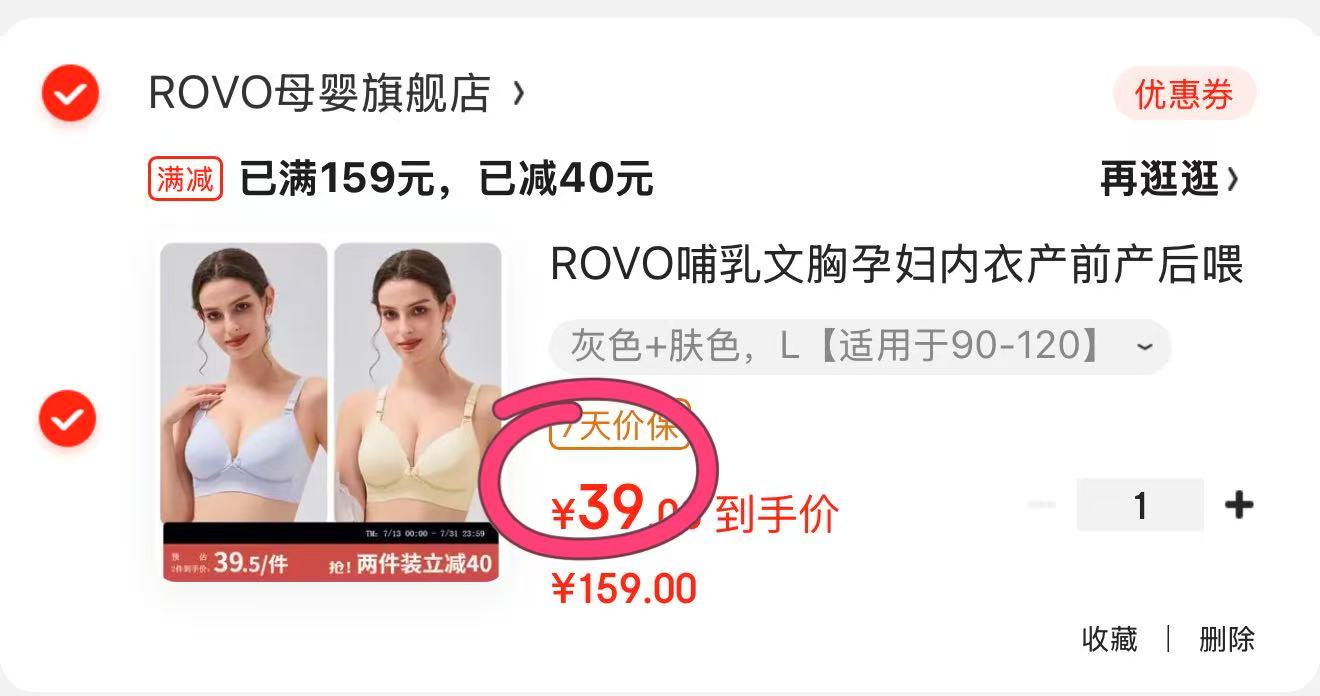Image resolution: width=1320 pixels, height=696 pixels.
Task: Uncheck the ROVO母婴旗舰店 store checkbox
Action: [70, 93]
